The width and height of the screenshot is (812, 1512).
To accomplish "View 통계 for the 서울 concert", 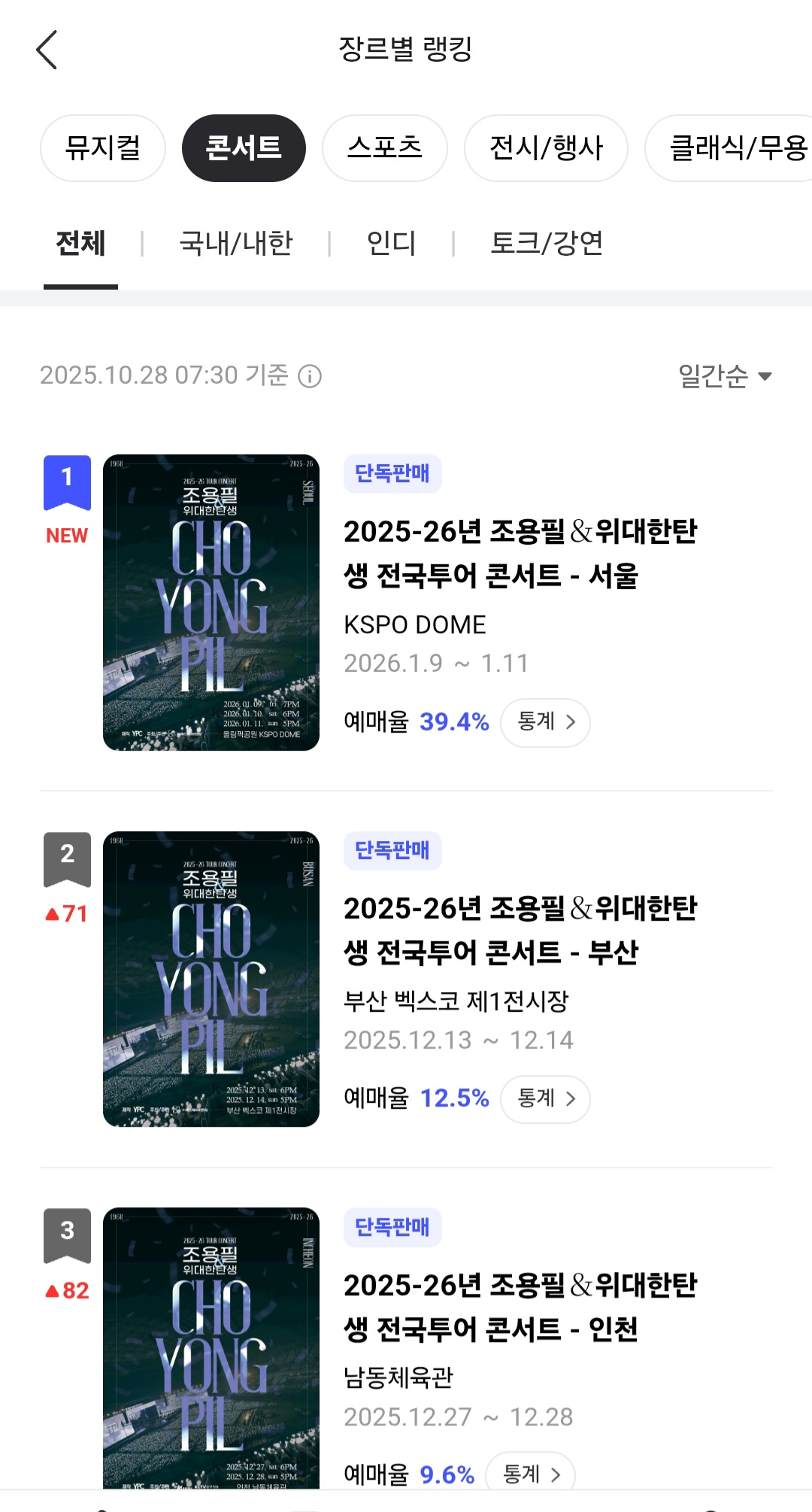I will [545, 722].
